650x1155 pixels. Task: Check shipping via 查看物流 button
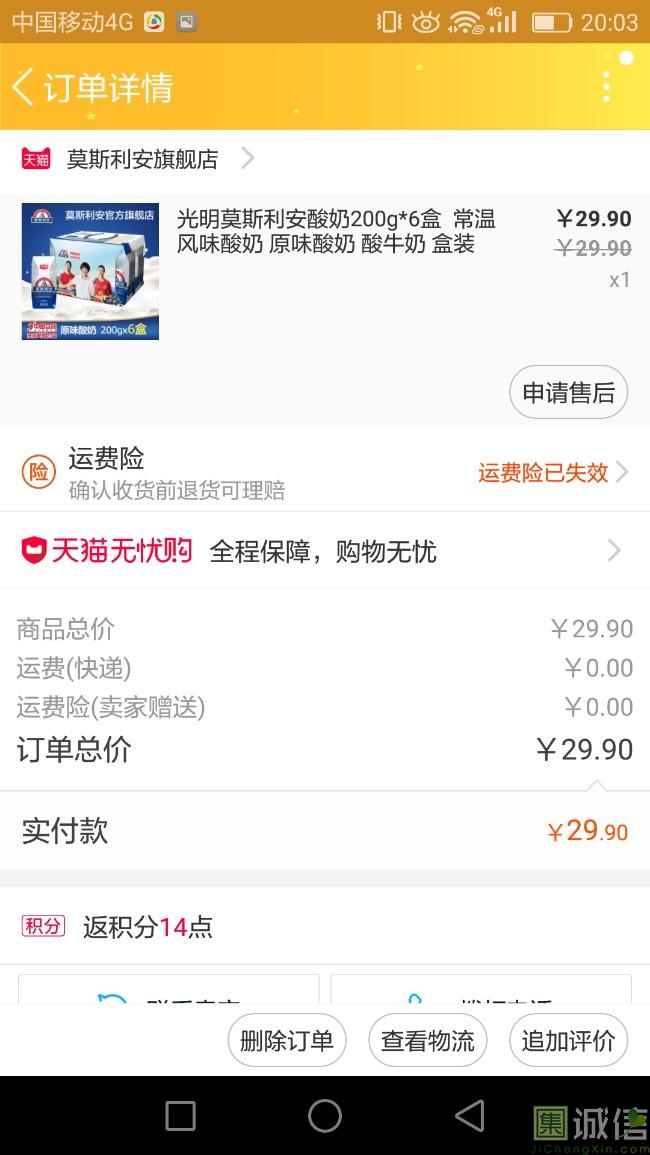point(428,1040)
